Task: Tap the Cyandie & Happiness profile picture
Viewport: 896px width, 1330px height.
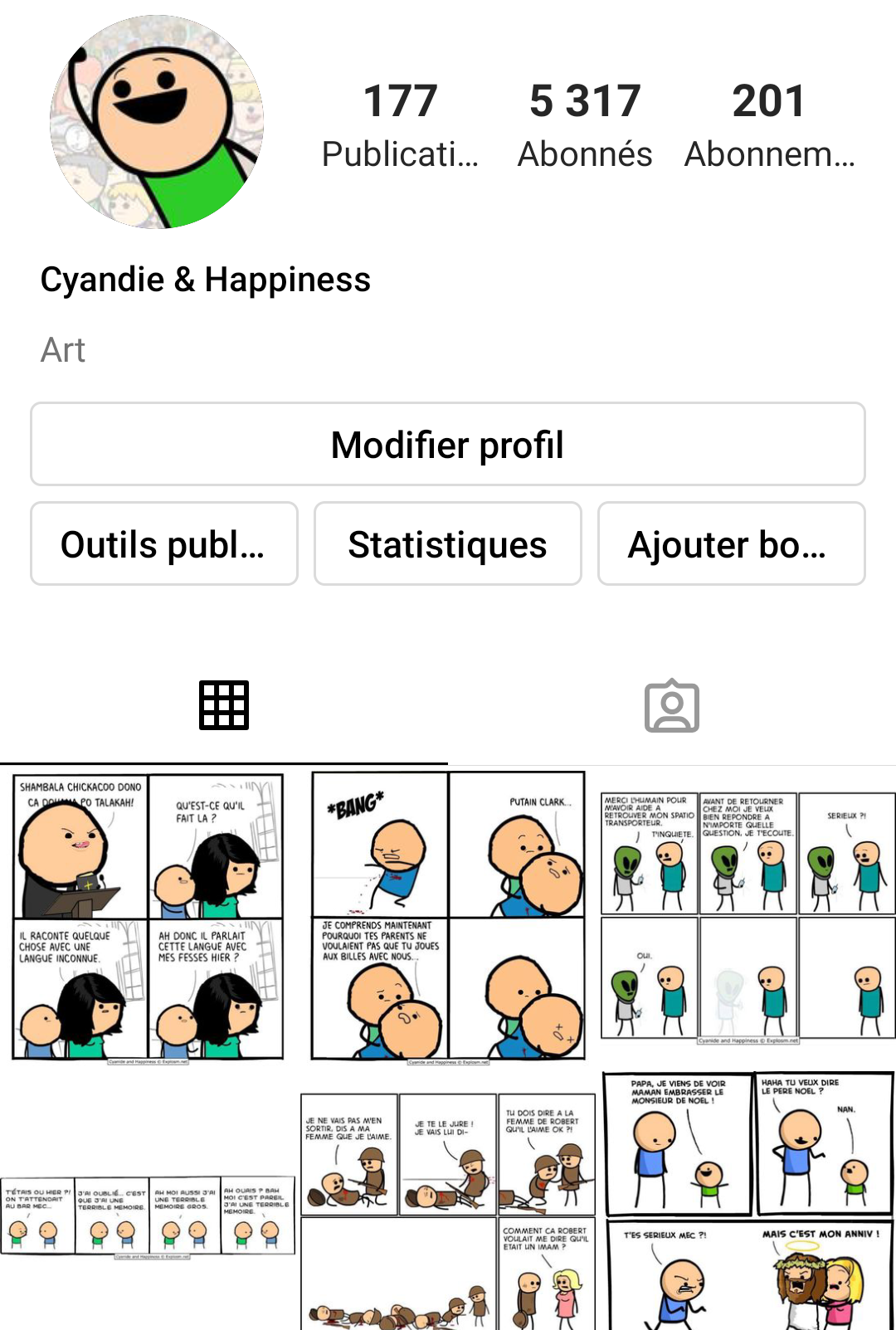Action: tap(157, 122)
